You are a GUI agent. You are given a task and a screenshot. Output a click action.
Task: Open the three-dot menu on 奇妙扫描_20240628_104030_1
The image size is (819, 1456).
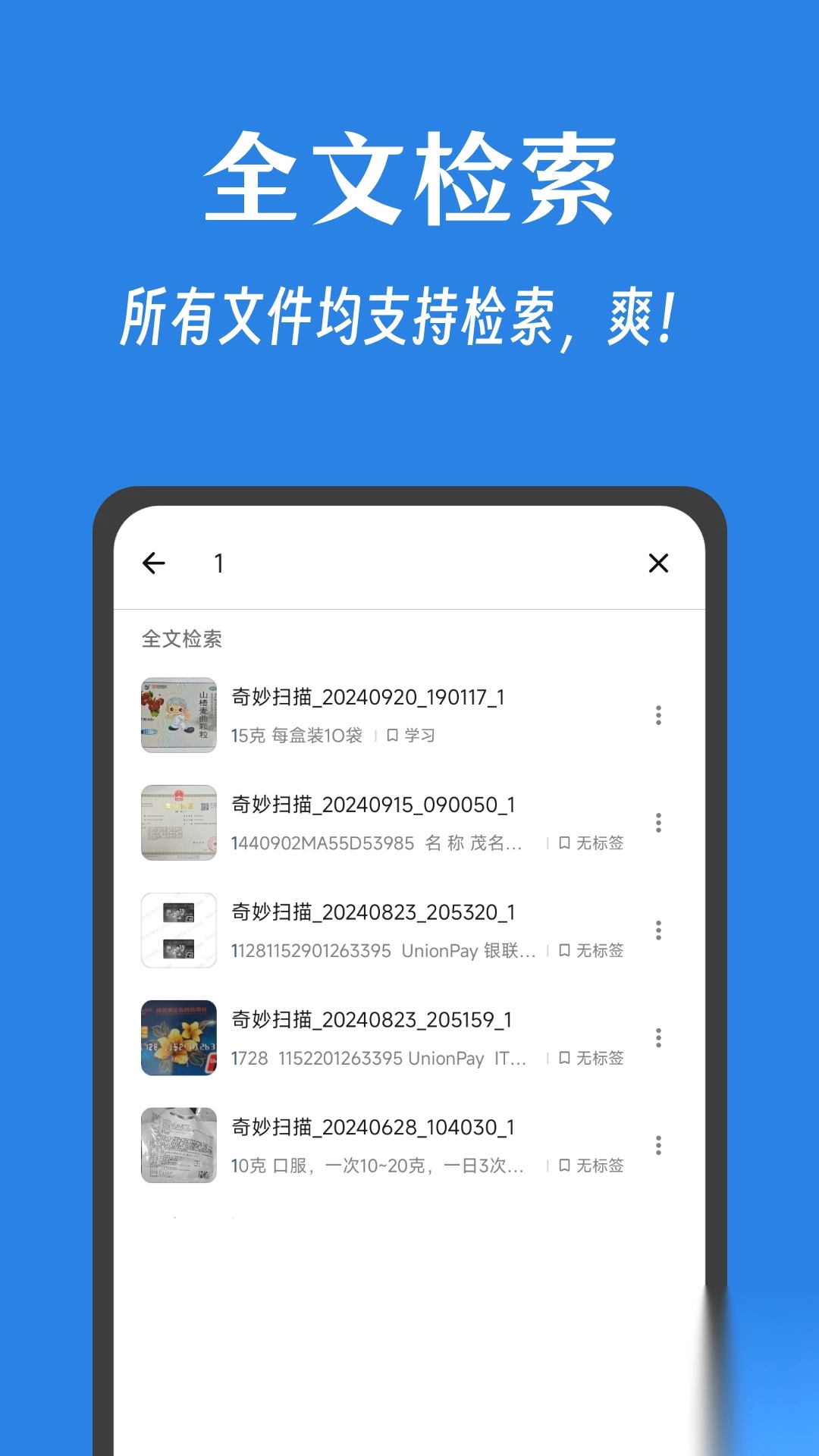(658, 1144)
